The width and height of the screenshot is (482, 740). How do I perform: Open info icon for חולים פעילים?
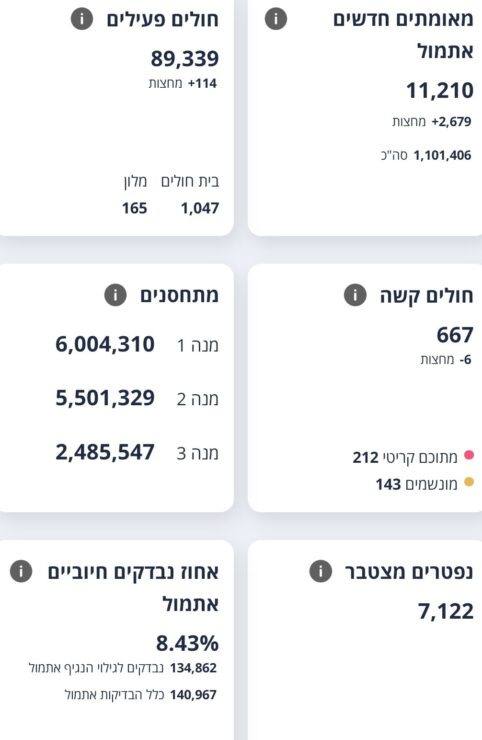[x=82, y=19]
